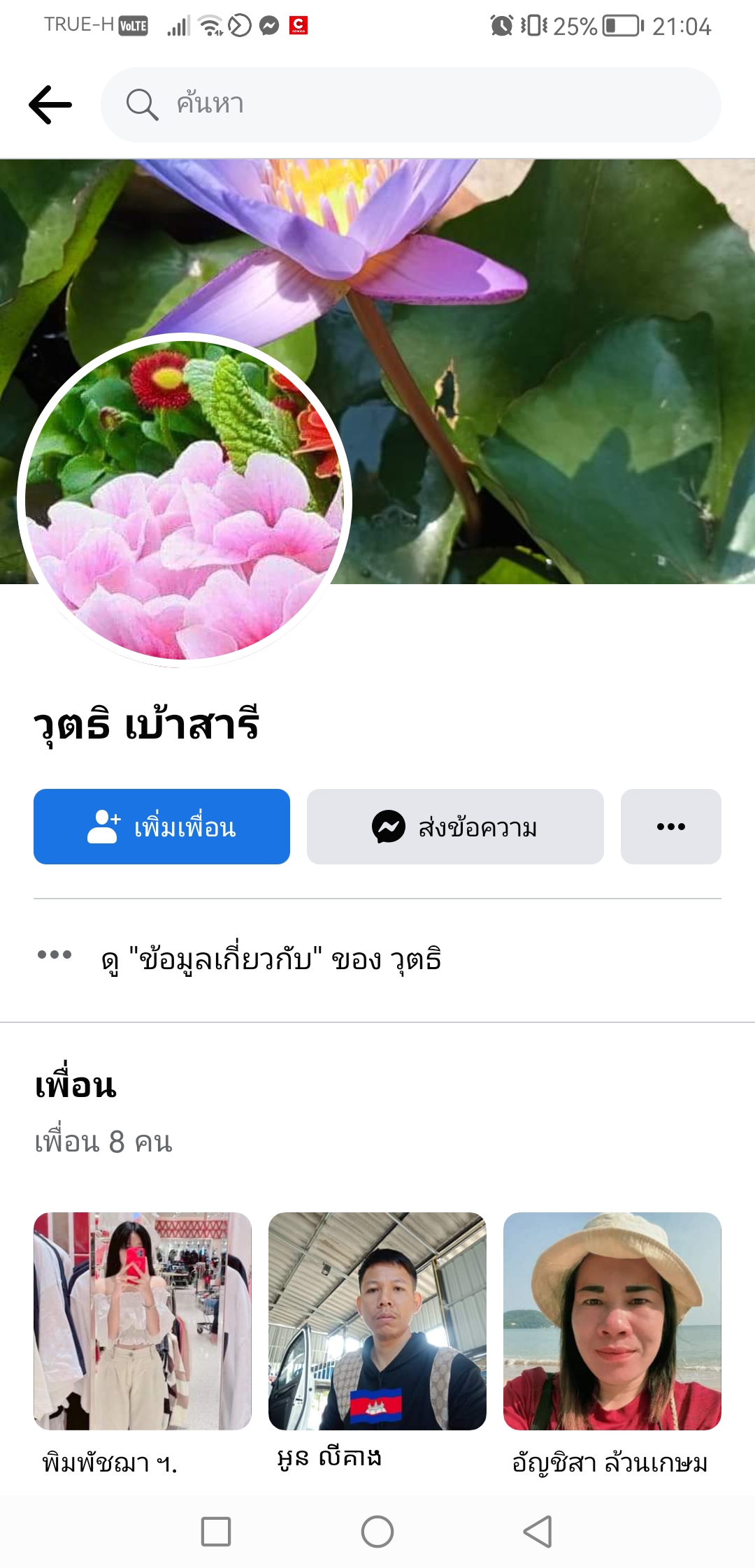Open the ค้นหา search field
This screenshot has width=755, height=1568.
click(411, 105)
